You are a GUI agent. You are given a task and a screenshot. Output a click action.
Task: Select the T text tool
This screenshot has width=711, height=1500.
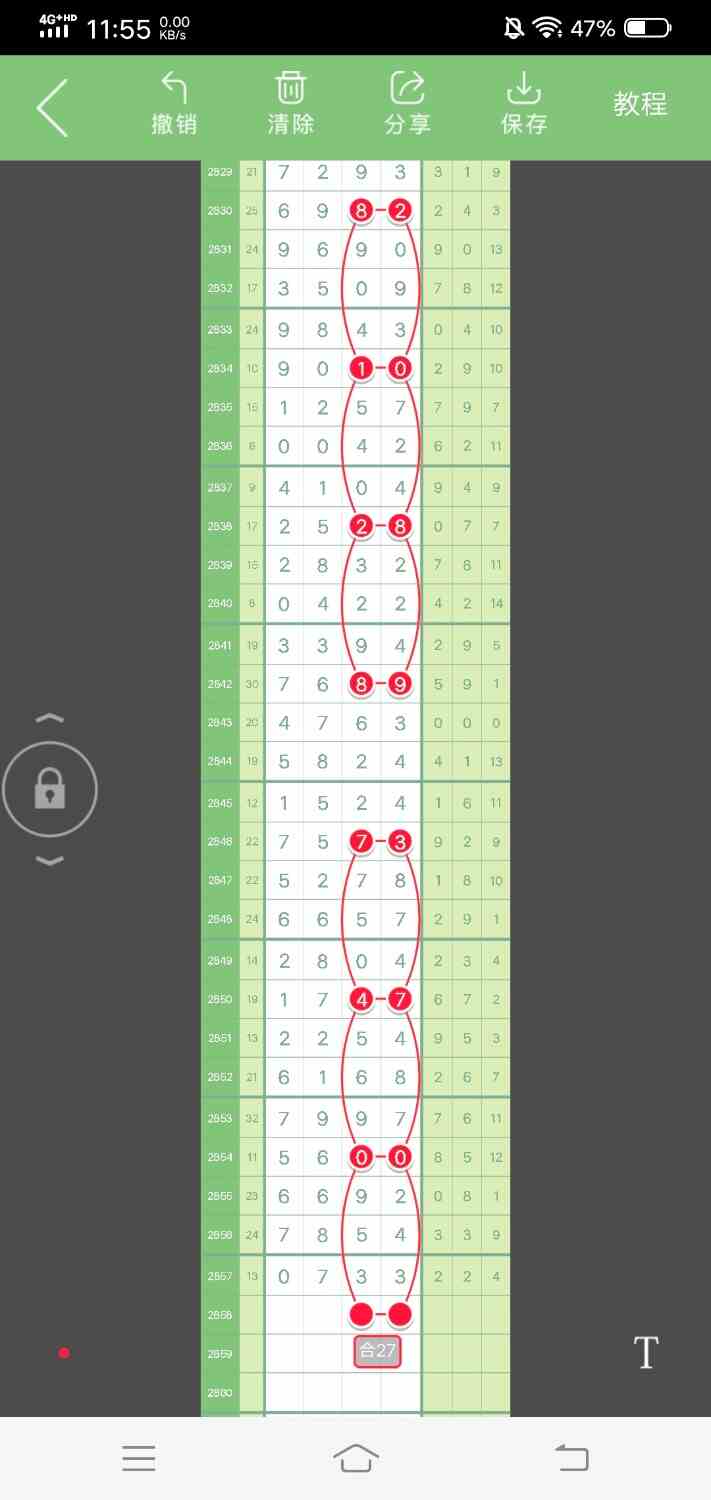pos(646,1353)
